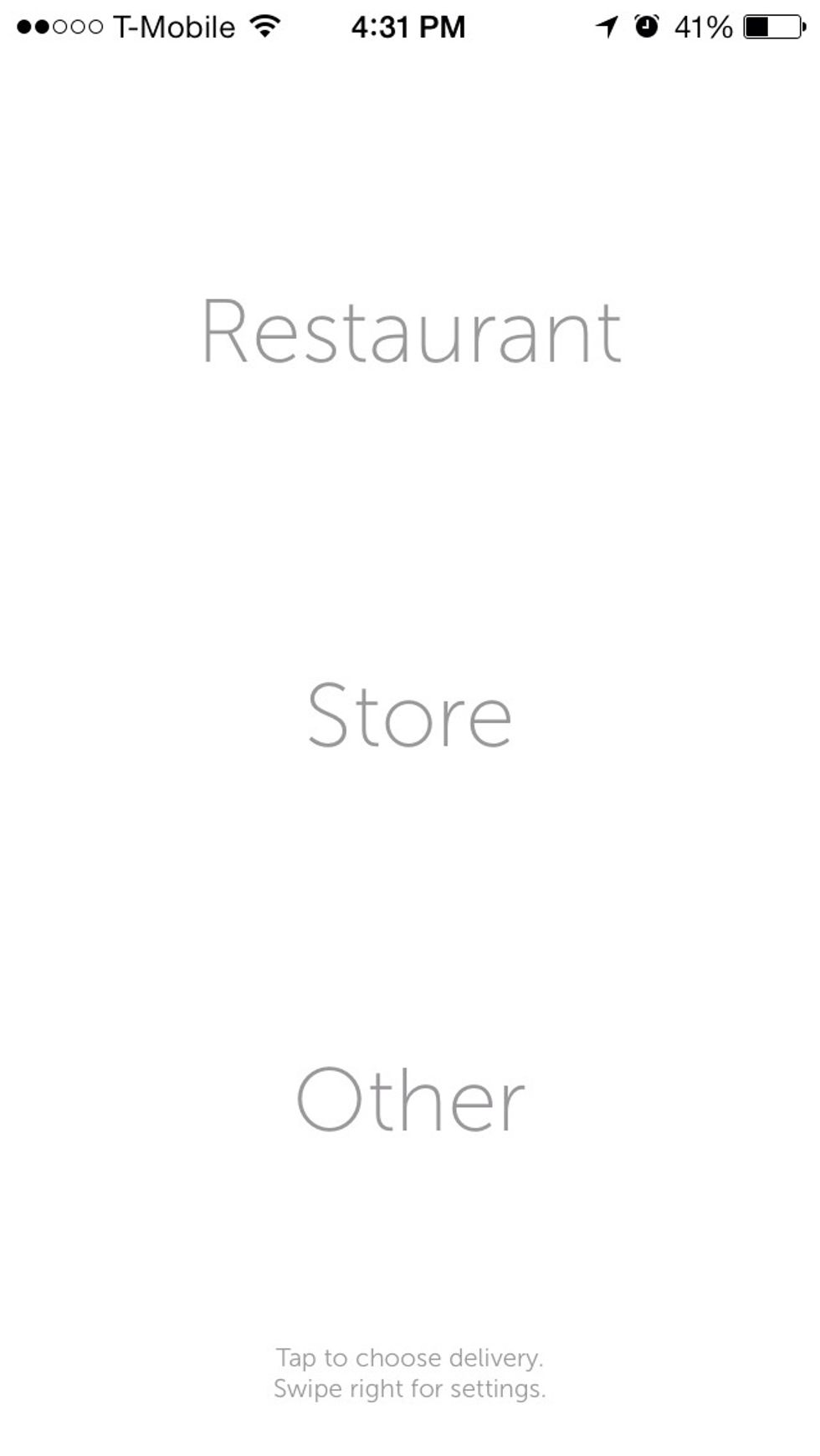820x1456 pixels.
Task: Tap the 'Swipe right for settings' text
Action: coord(410,1388)
